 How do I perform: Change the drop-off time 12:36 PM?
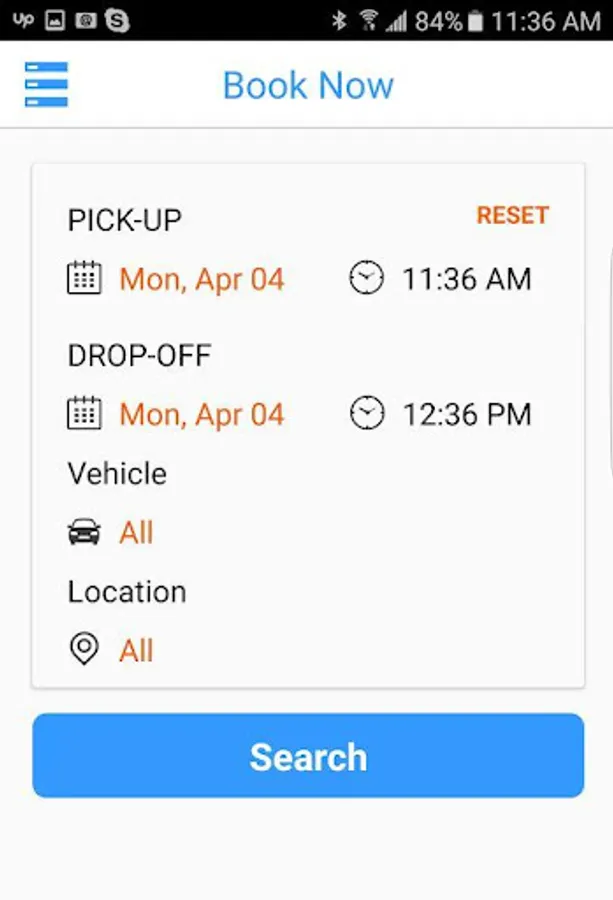465,415
